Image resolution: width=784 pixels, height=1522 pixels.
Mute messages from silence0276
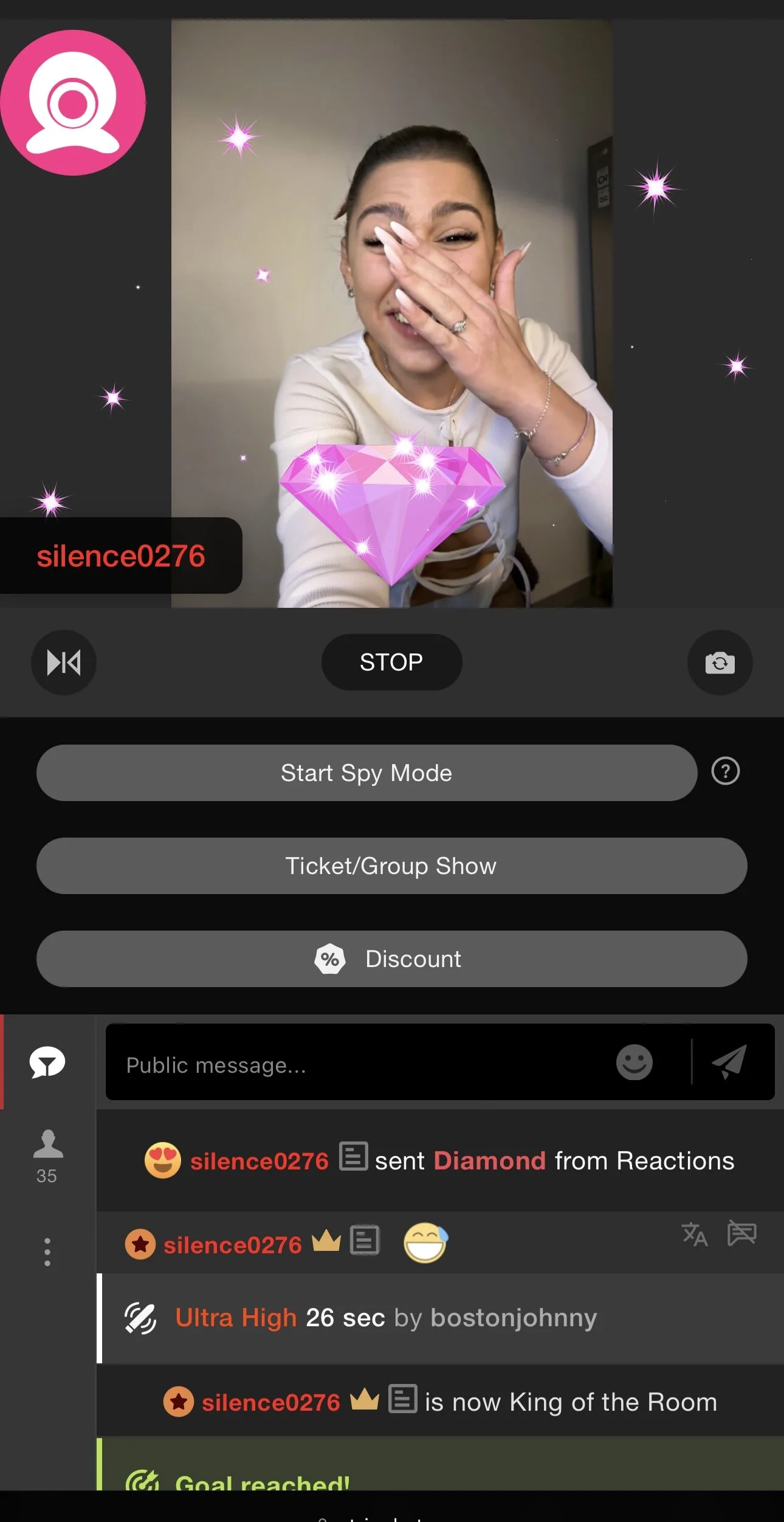coord(742,1233)
